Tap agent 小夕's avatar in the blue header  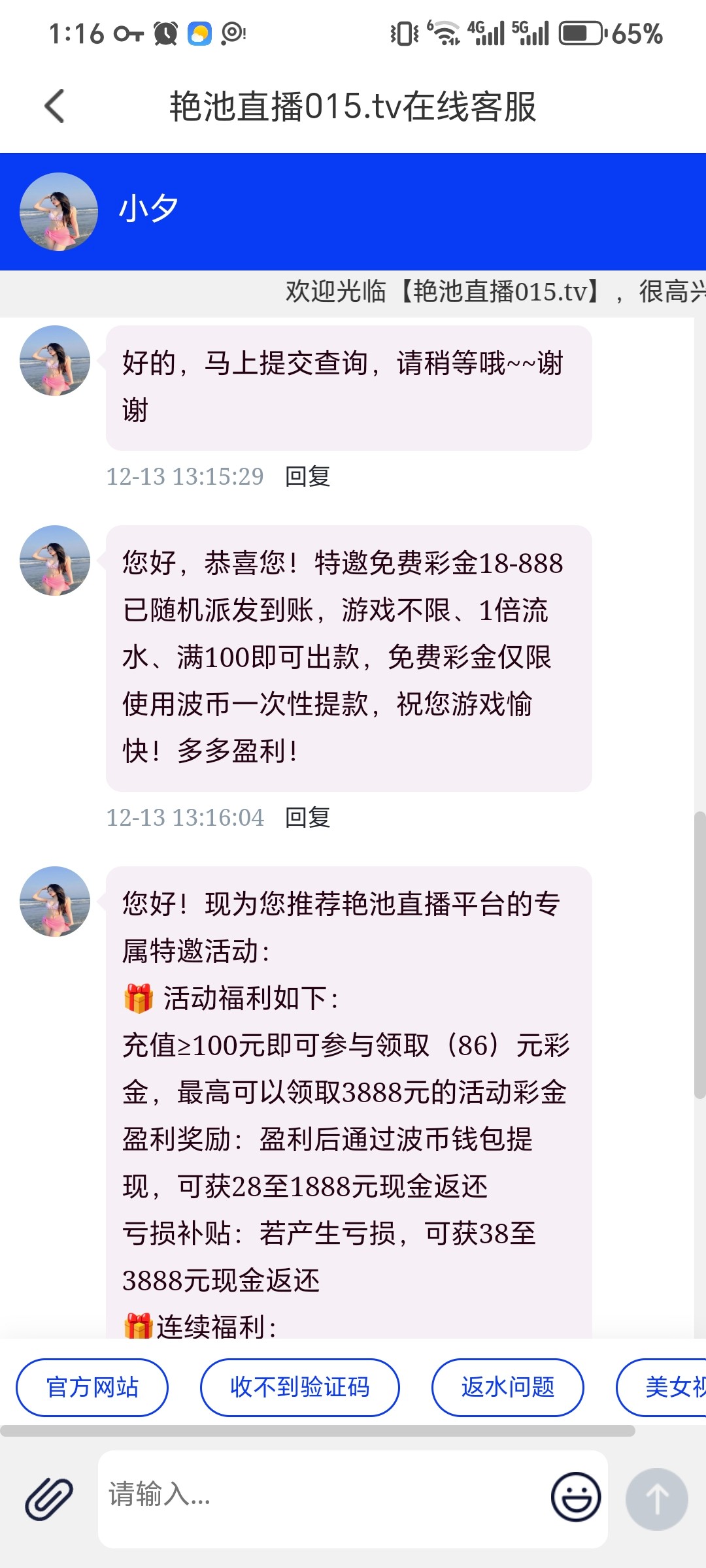tap(59, 212)
